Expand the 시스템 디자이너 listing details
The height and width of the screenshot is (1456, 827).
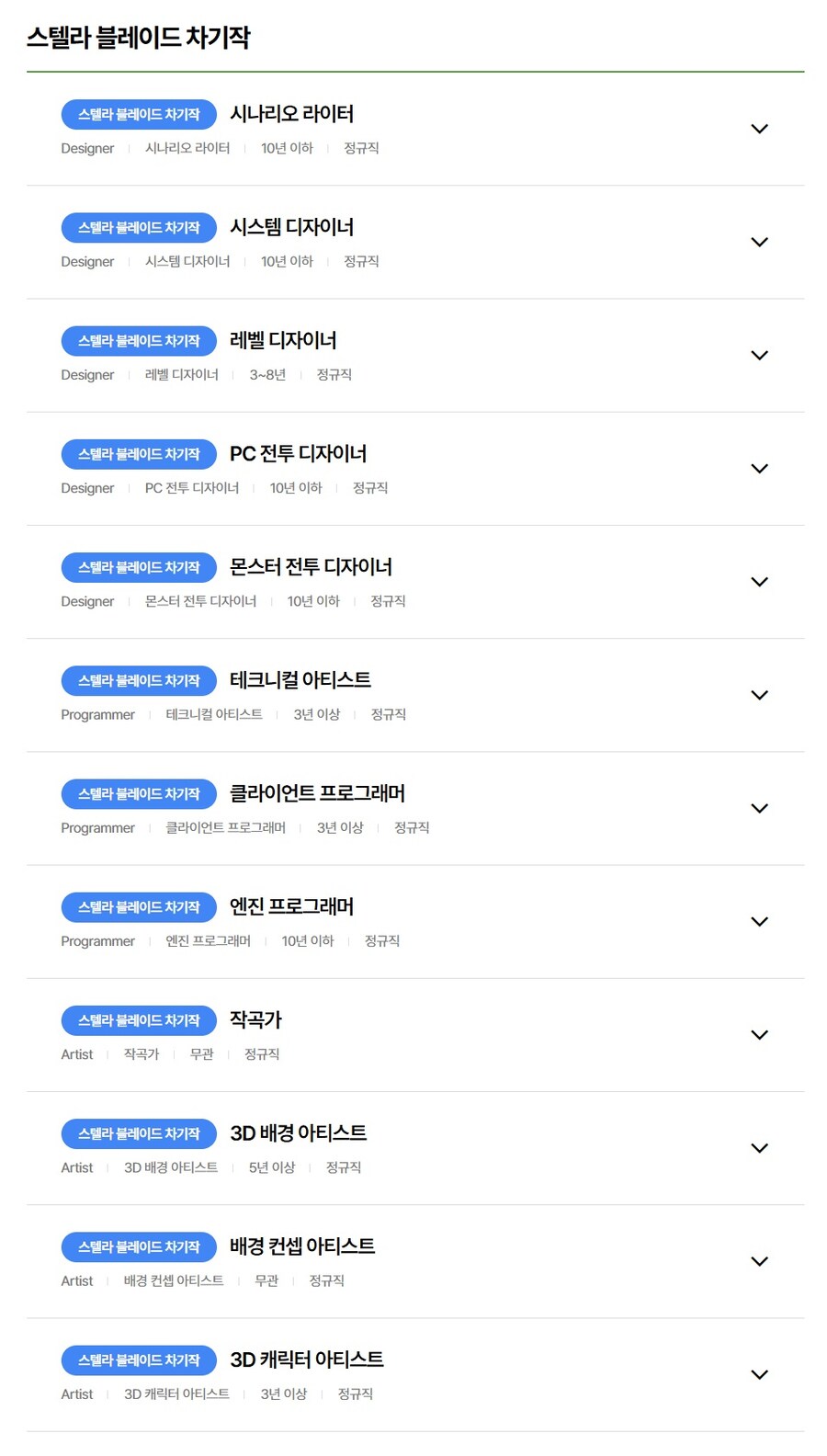(x=760, y=242)
